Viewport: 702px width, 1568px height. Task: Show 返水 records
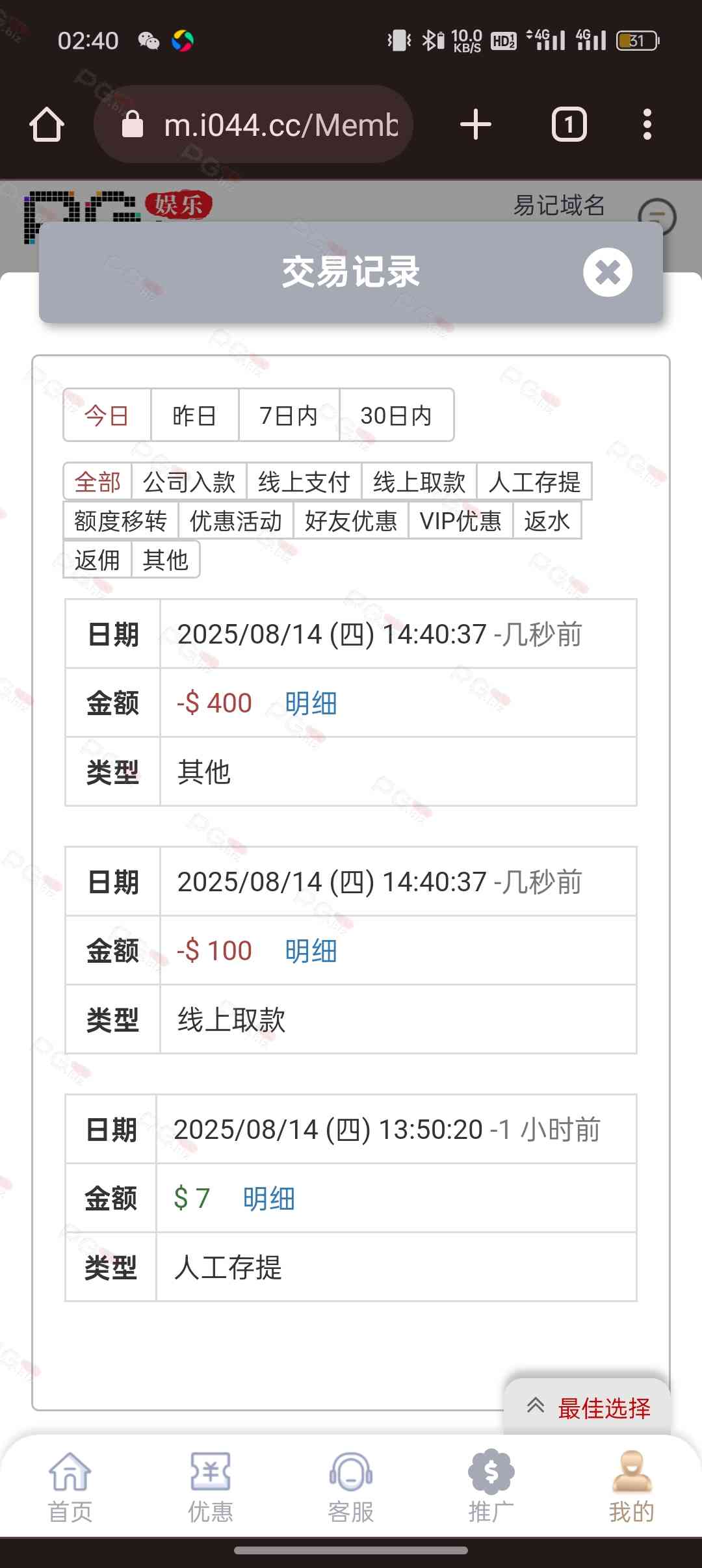click(547, 521)
